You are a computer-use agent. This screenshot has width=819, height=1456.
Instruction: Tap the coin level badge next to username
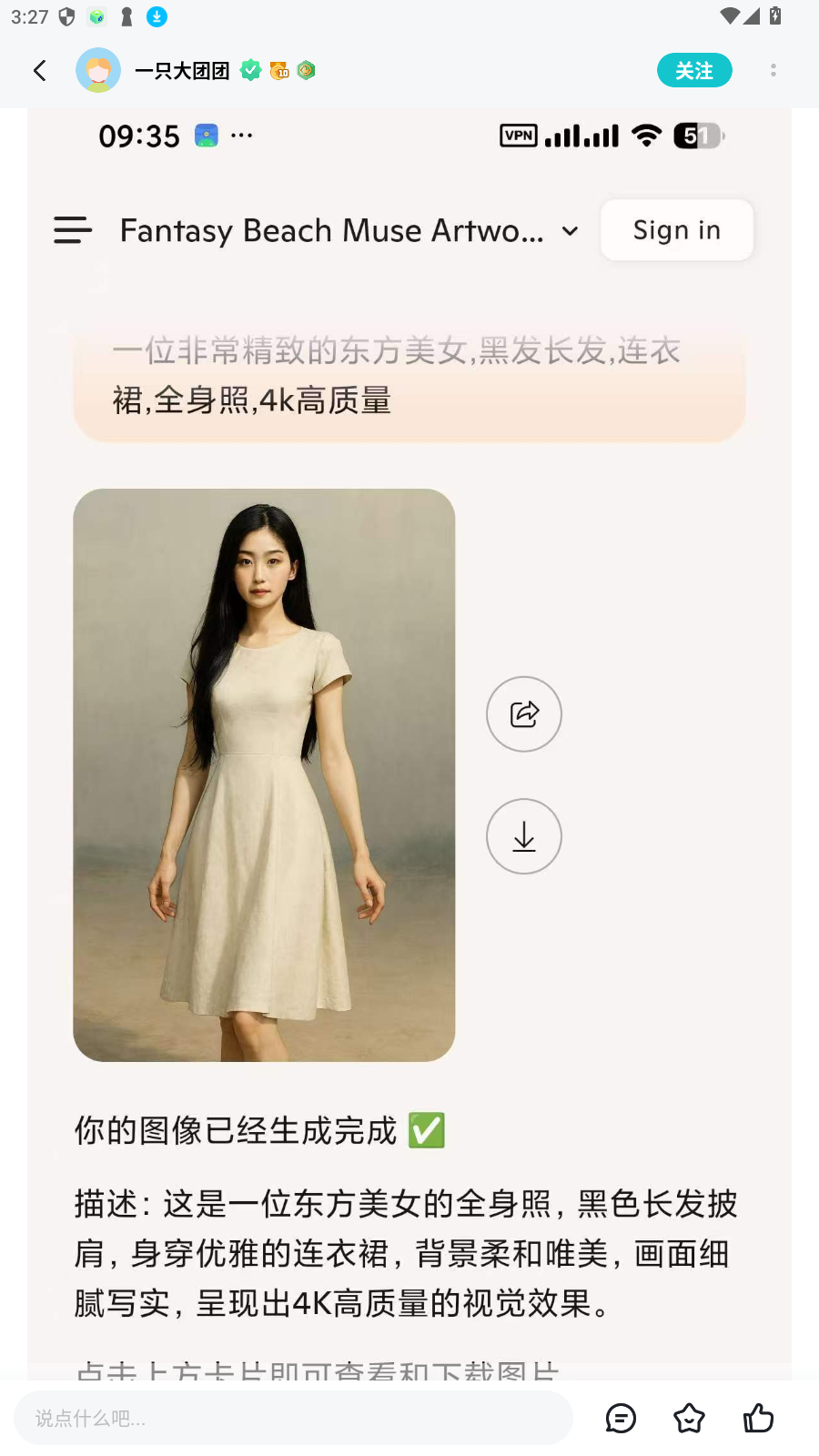click(279, 69)
